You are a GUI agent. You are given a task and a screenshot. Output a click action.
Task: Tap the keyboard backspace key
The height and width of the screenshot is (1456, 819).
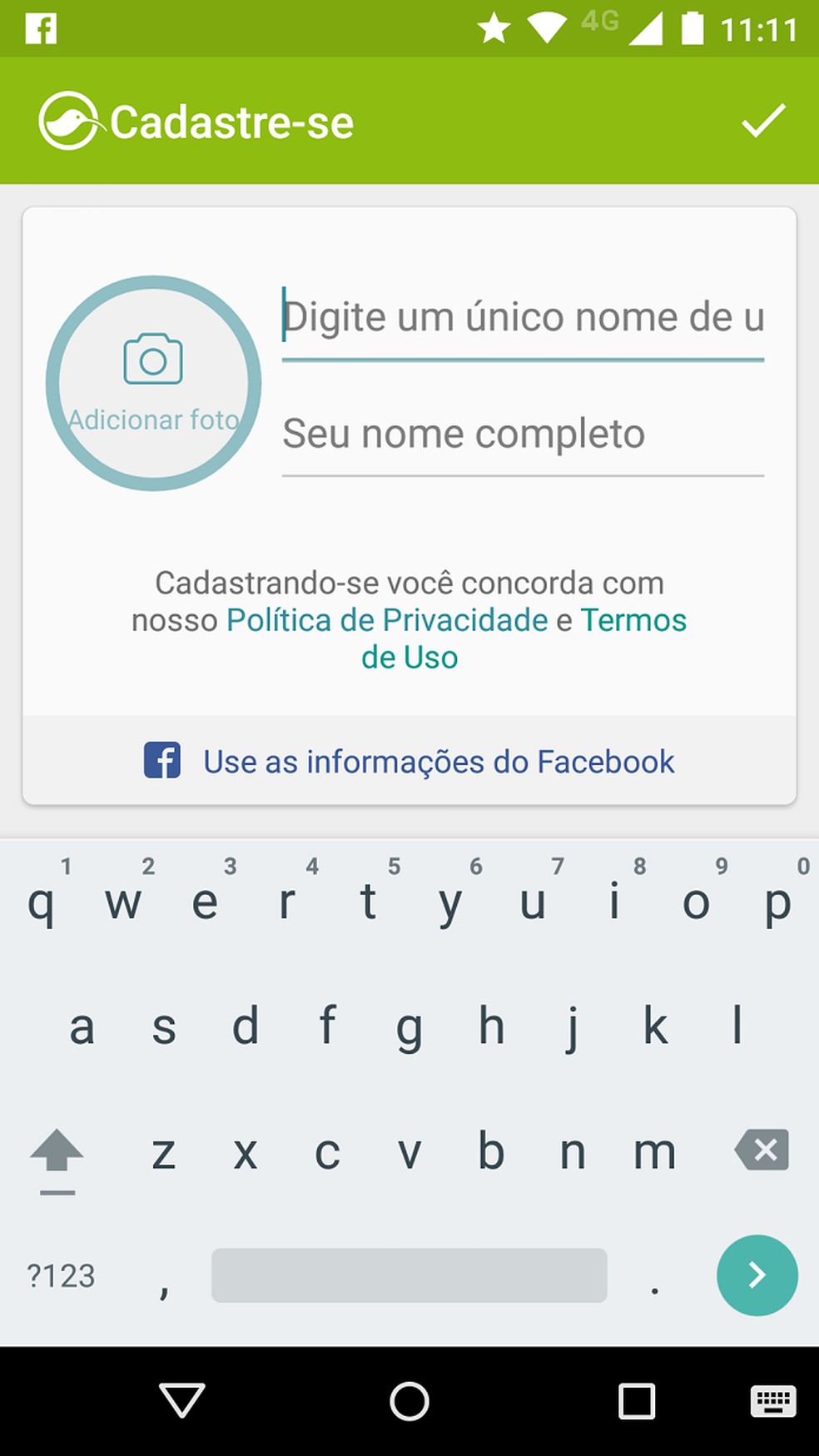(x=762, y=1150)
